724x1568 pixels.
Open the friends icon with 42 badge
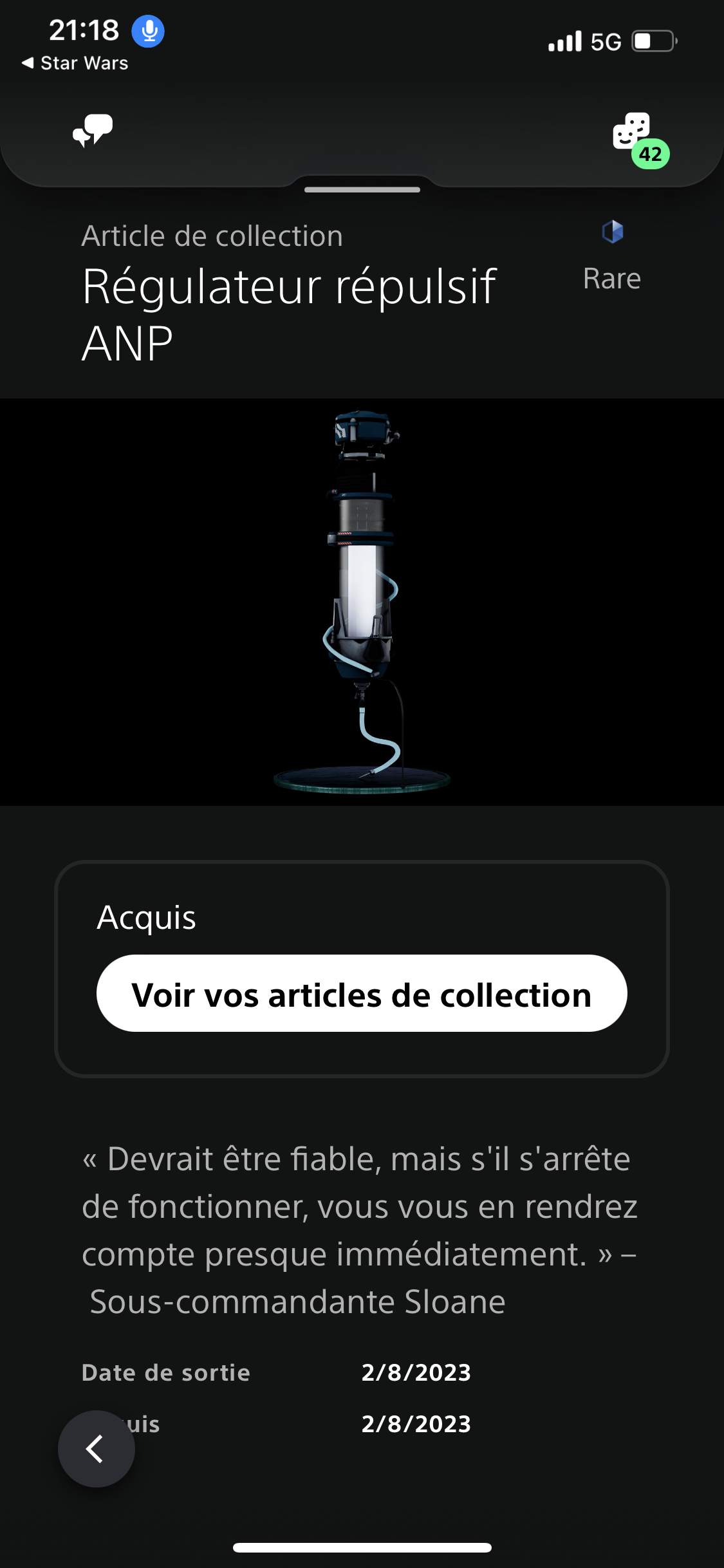point(633,132)
